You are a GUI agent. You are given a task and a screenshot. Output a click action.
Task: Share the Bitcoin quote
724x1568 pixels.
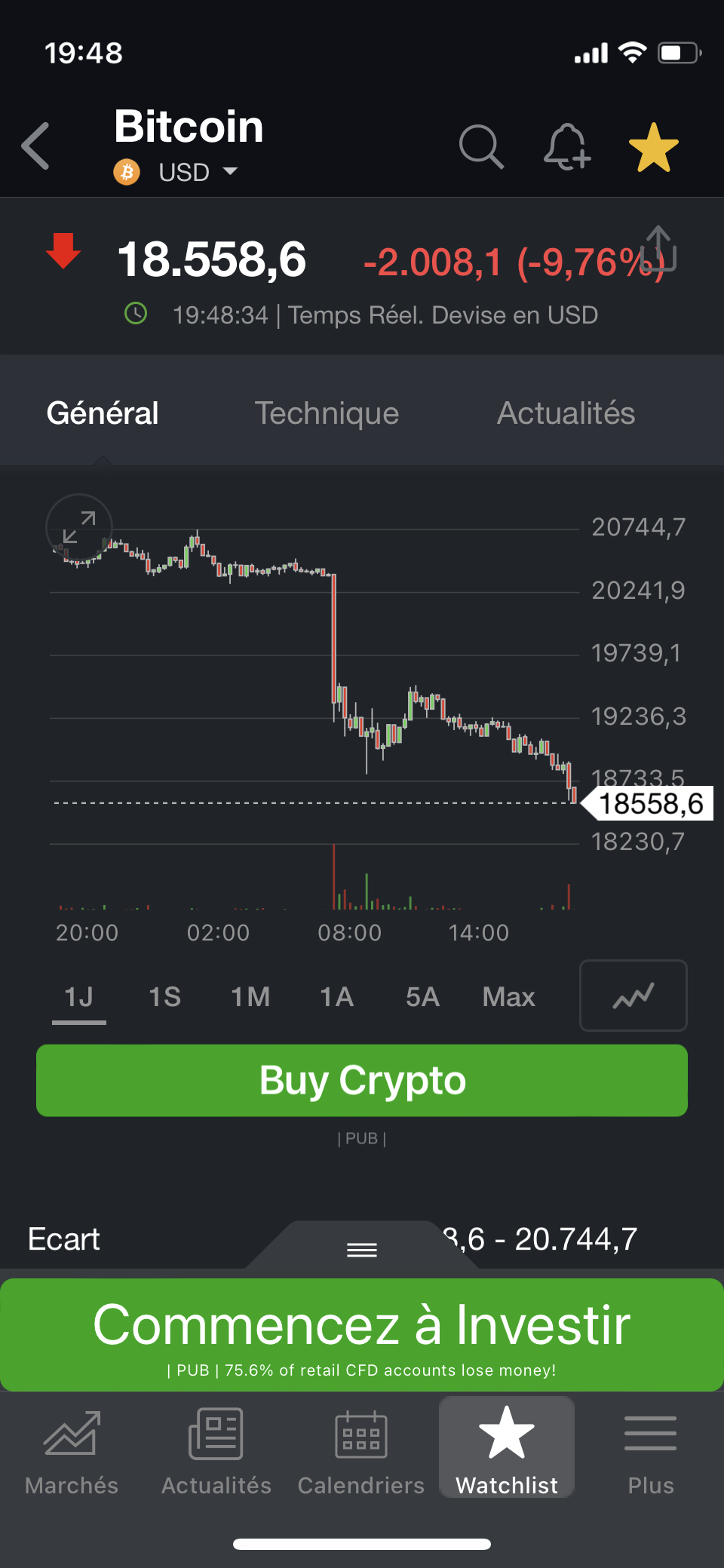click(658, 249)
